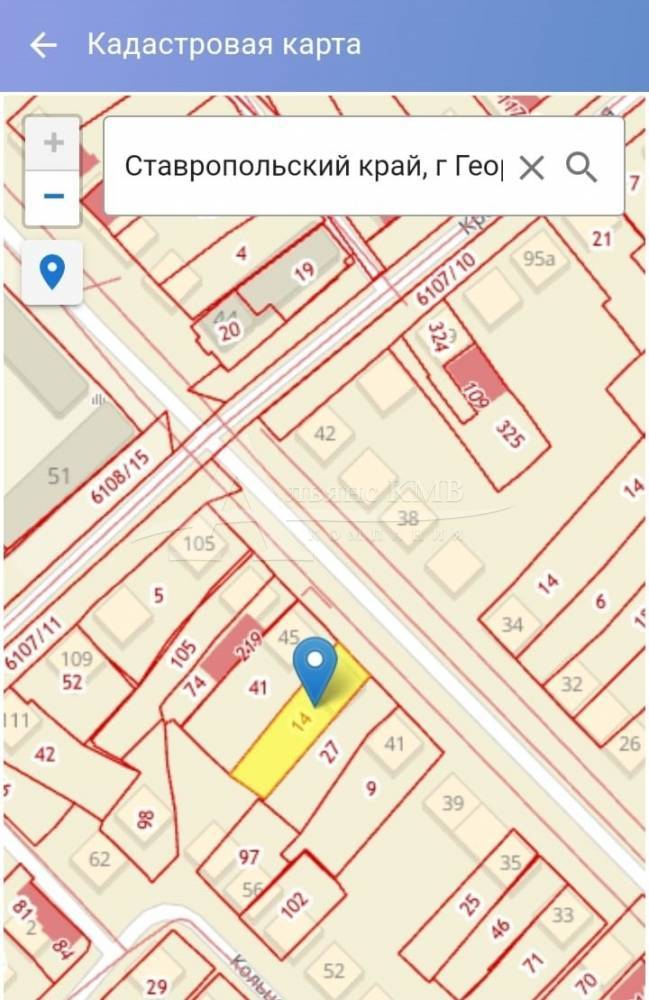Center map on my location
Screen dimensions: 649x1000
[52, 271]
